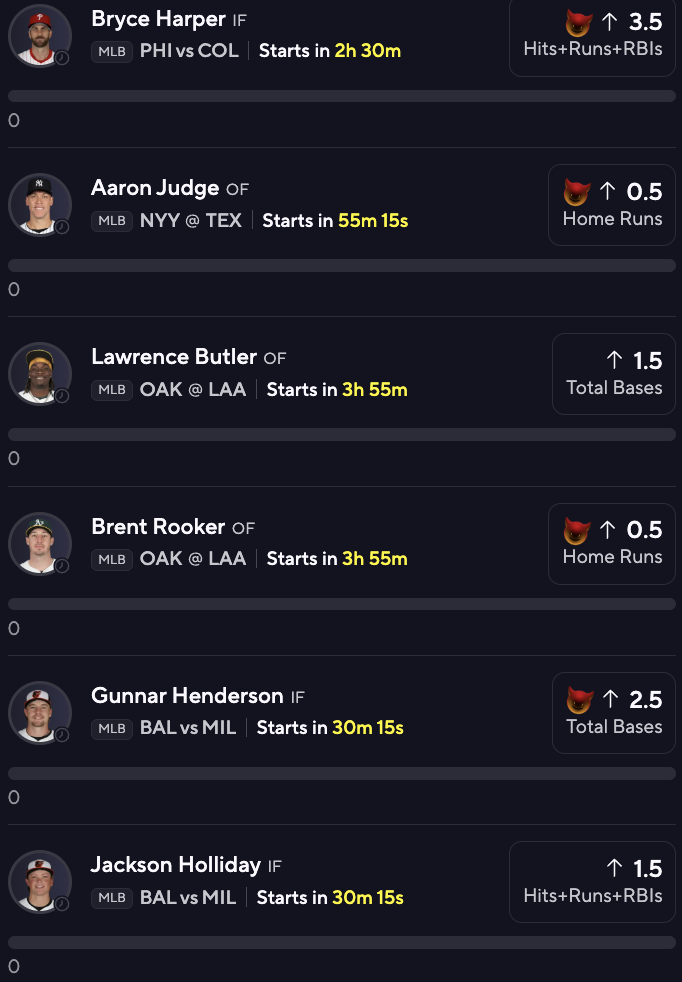This screenshot has height=982, width=682.
Task: Tap Gunnar Henderson's 2.5 Total Bases box
Action: (614, 712)
